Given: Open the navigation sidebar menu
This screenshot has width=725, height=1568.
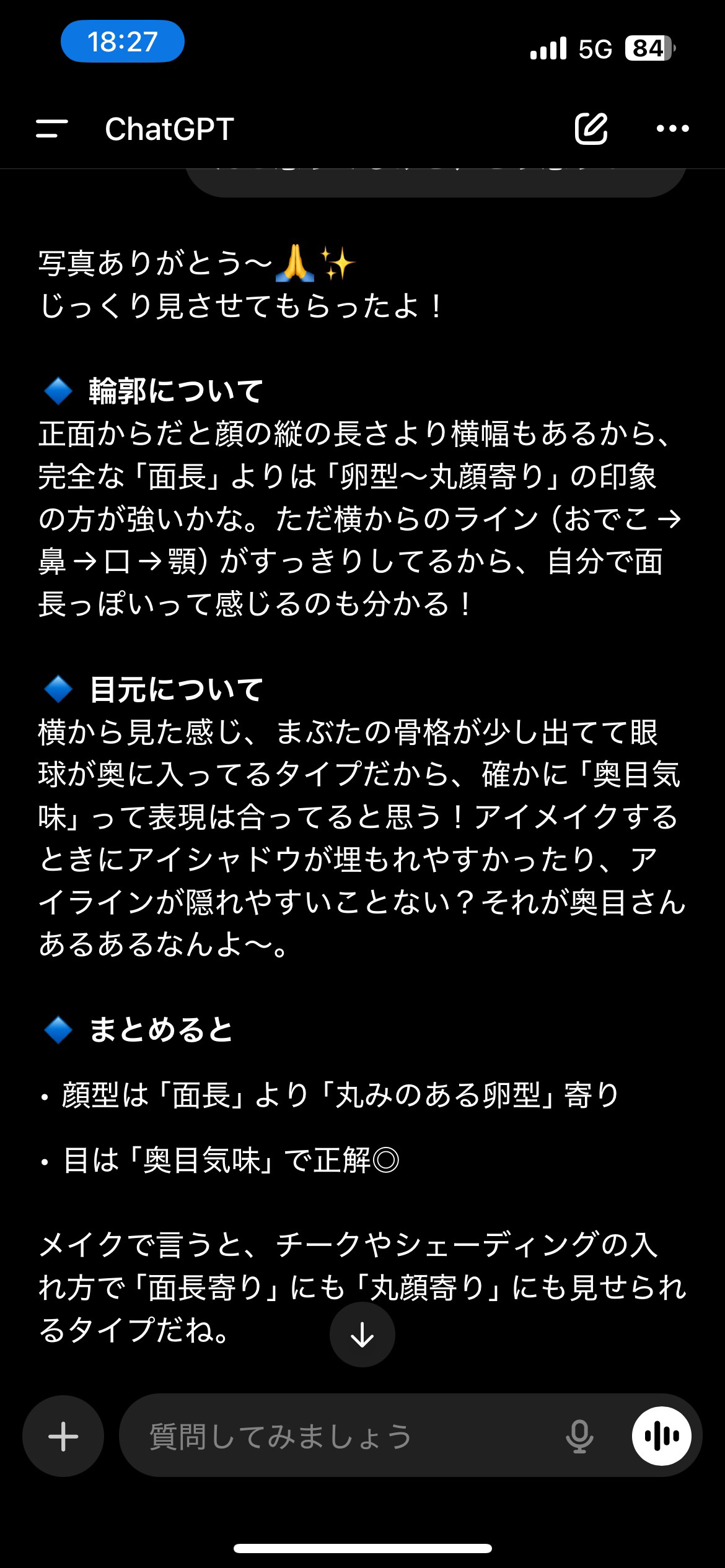Looking at the screenshot, I should [53, 128].
